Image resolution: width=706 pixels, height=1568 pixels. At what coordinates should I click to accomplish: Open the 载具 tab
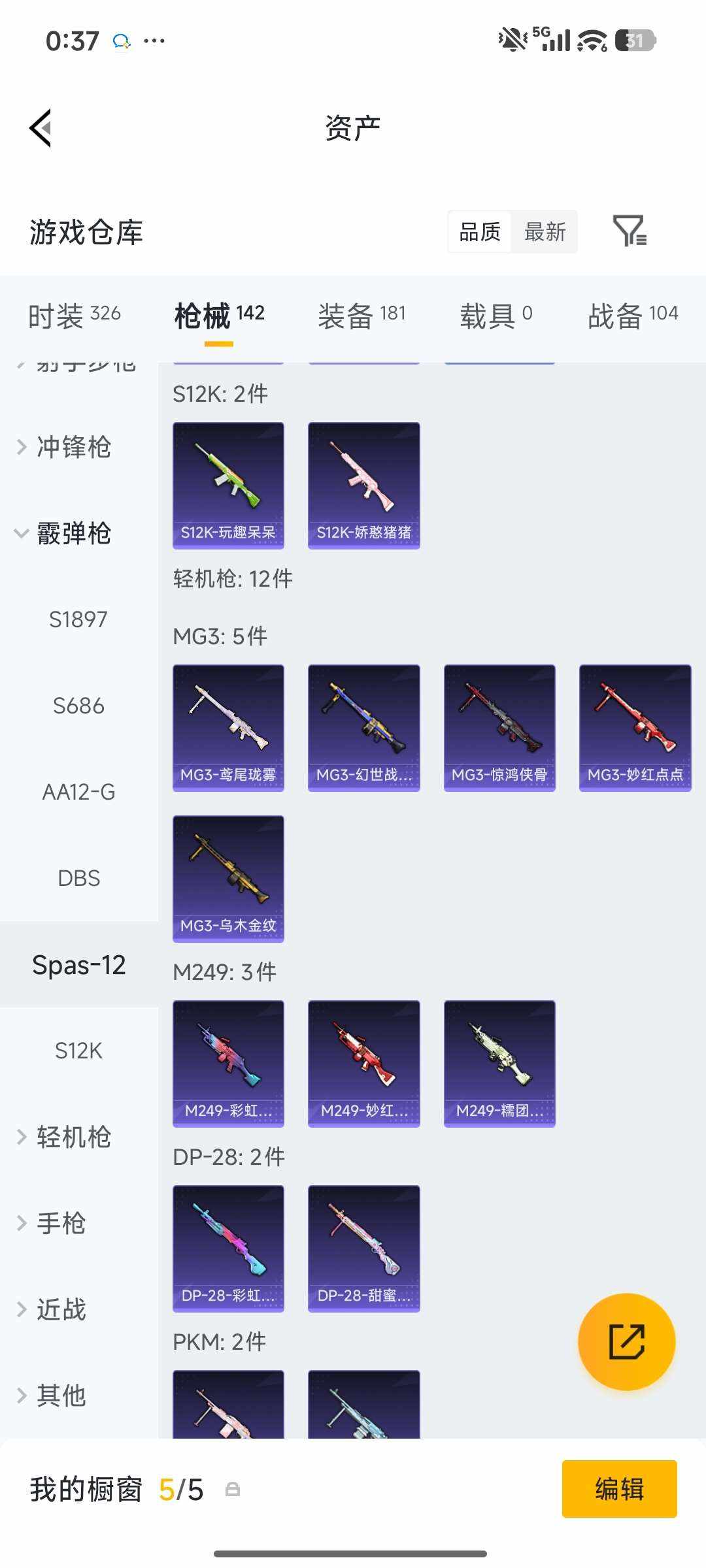point(496,316)
